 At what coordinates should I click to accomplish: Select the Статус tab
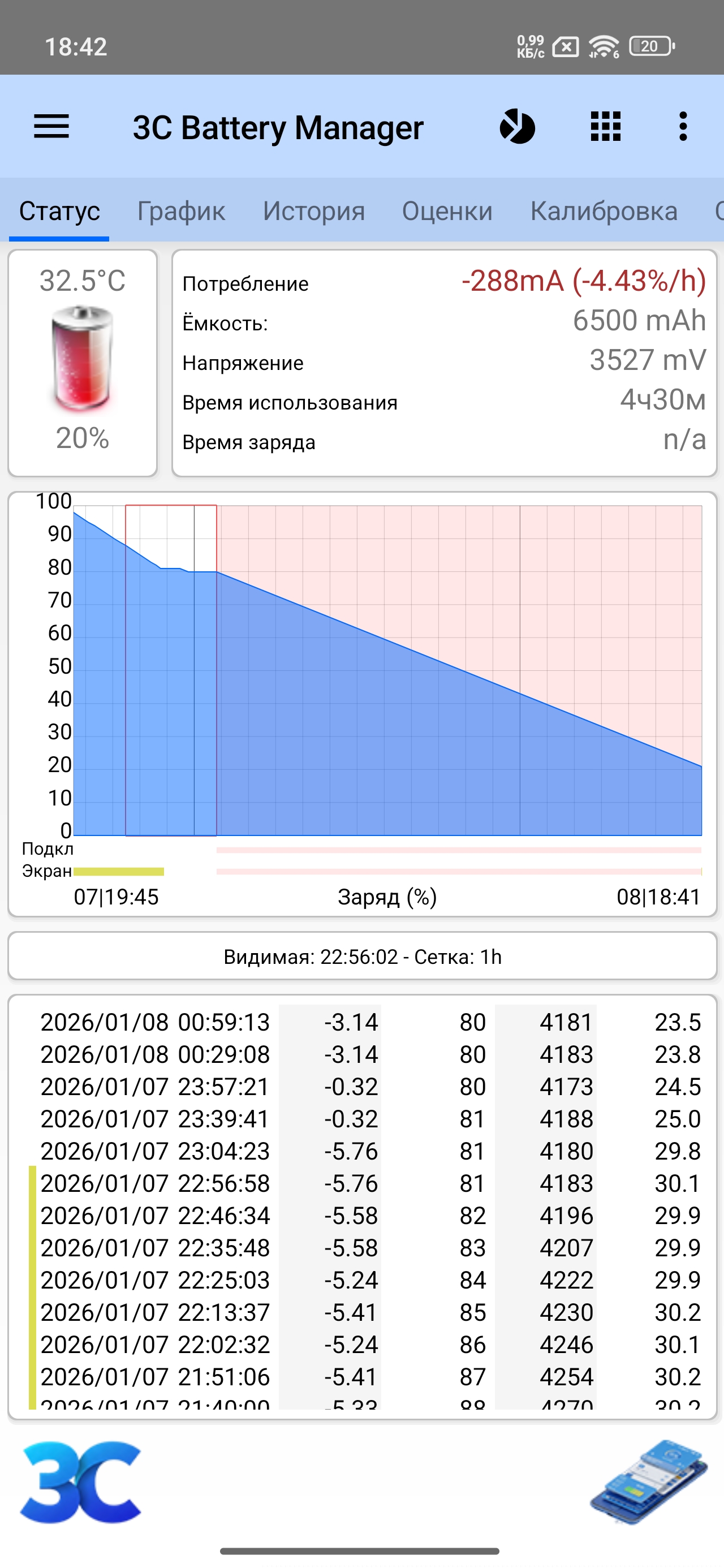pos(59,211)
